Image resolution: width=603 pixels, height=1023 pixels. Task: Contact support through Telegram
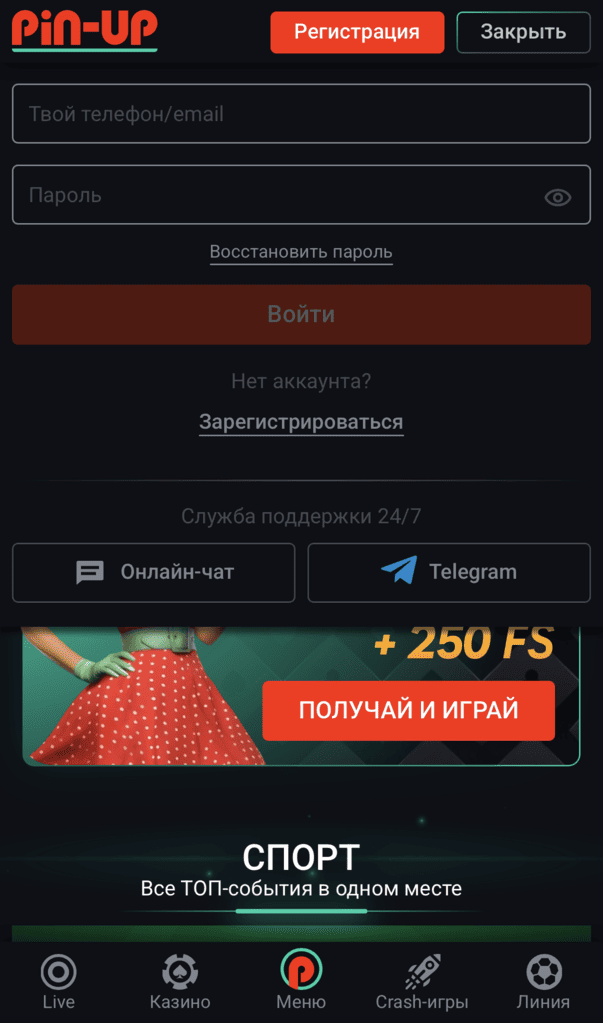449,572
